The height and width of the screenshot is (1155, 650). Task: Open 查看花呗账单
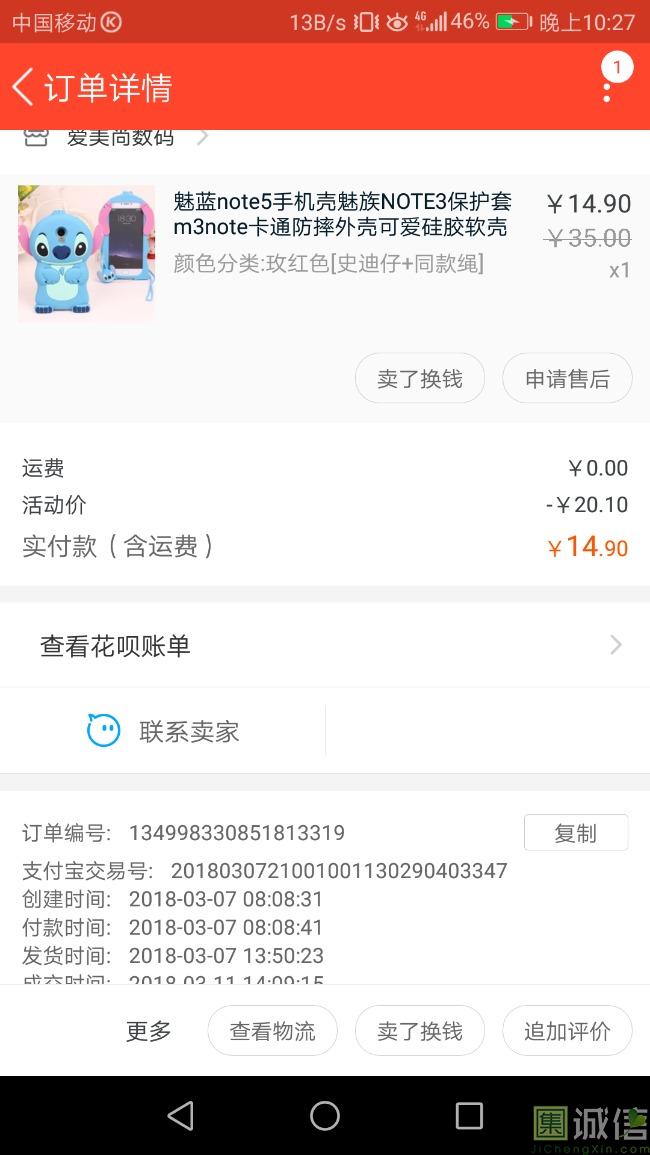pyautogui.click(x=325, y=646)
